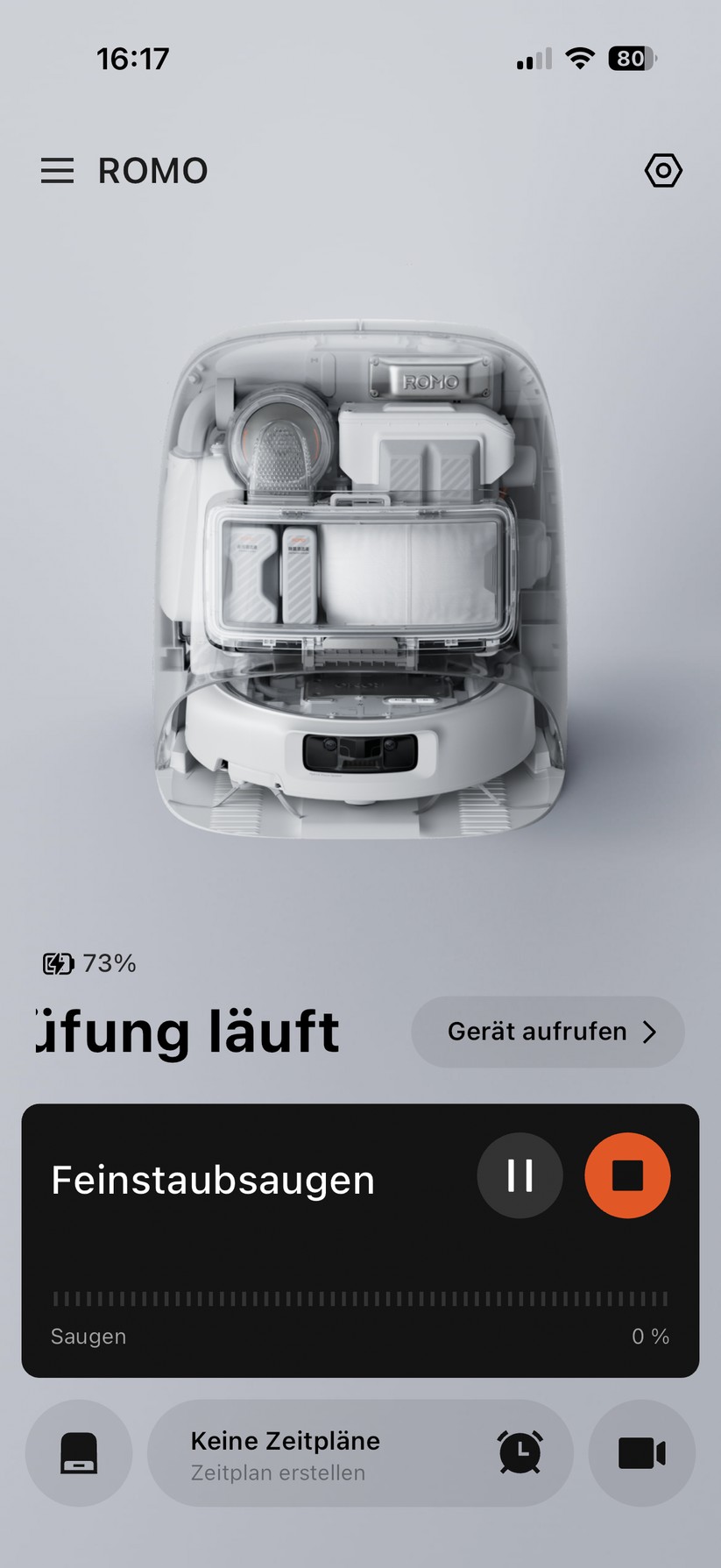
Task: Open the ROMO device settings gear
Action: (x=663, y=170)
